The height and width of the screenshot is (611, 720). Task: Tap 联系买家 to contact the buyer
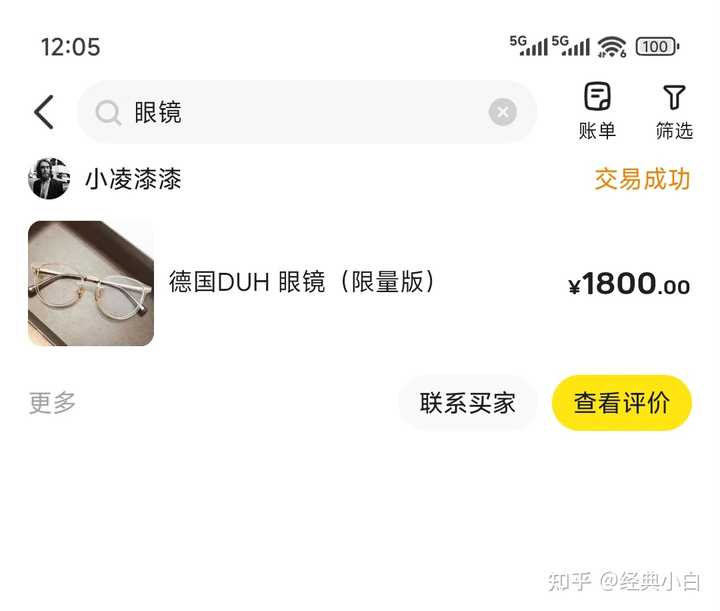point(467,403)
